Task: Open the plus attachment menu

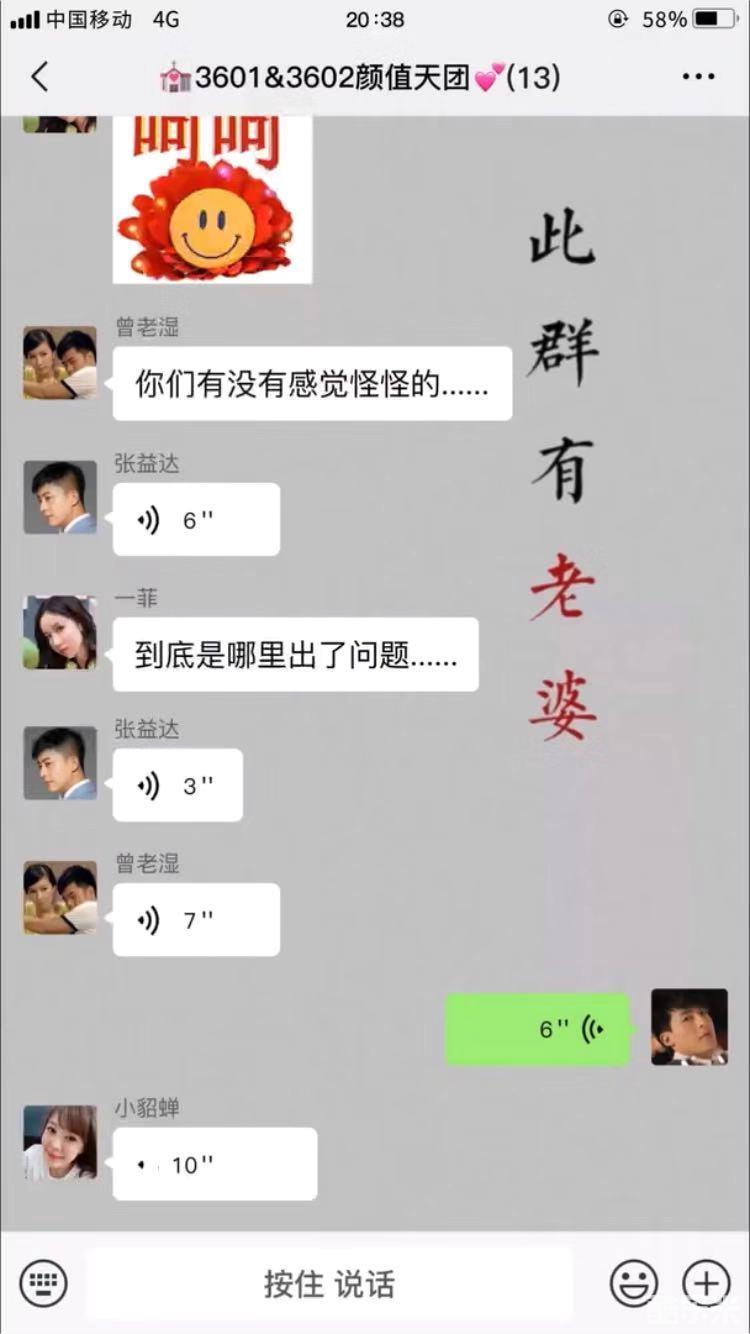Action: [x=706, y=1282]
